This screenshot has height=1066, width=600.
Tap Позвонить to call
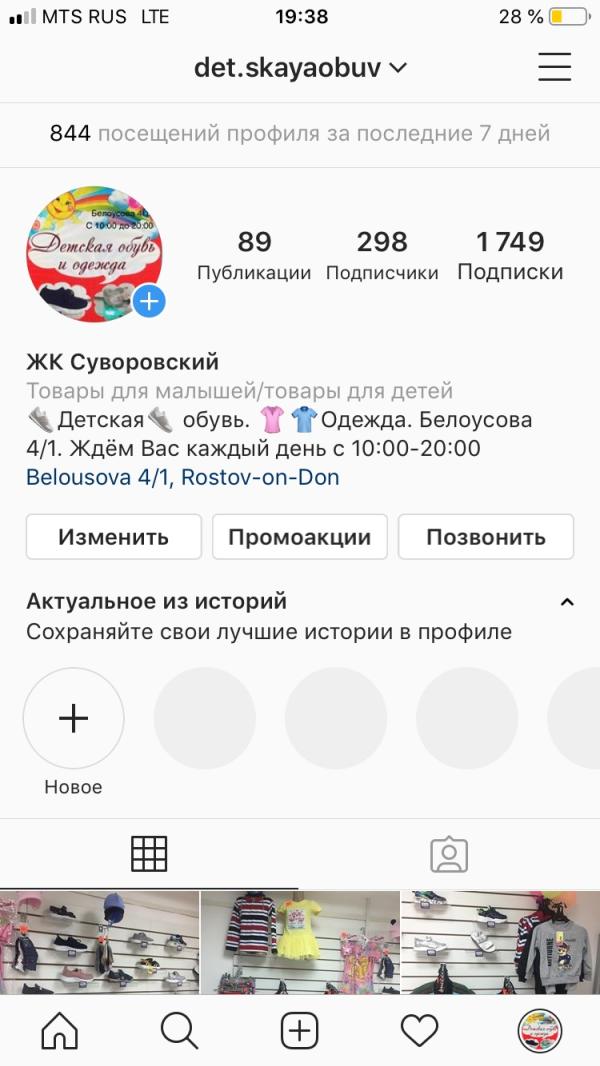pos(486,537)
